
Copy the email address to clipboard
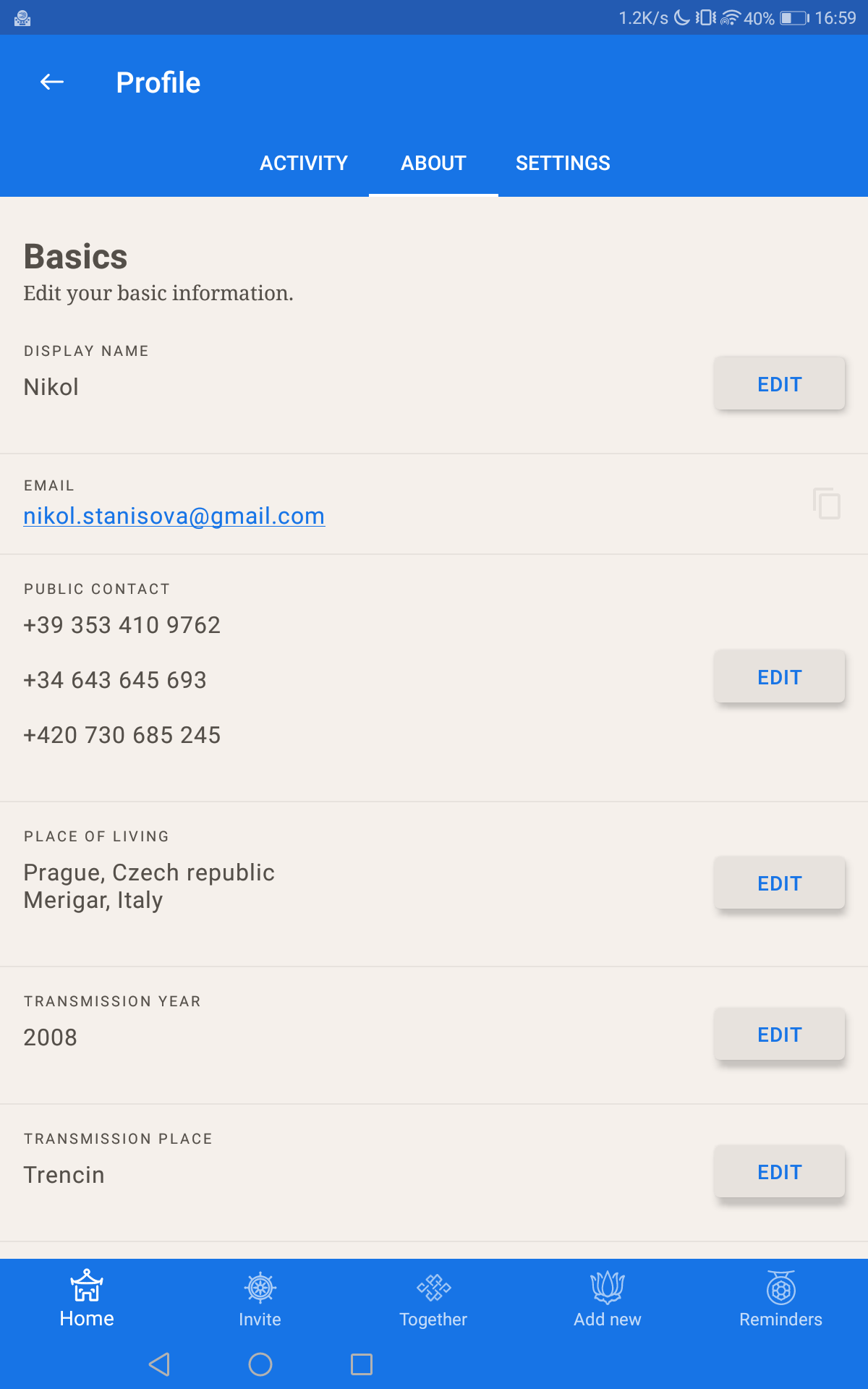click(x=826, y=504)
